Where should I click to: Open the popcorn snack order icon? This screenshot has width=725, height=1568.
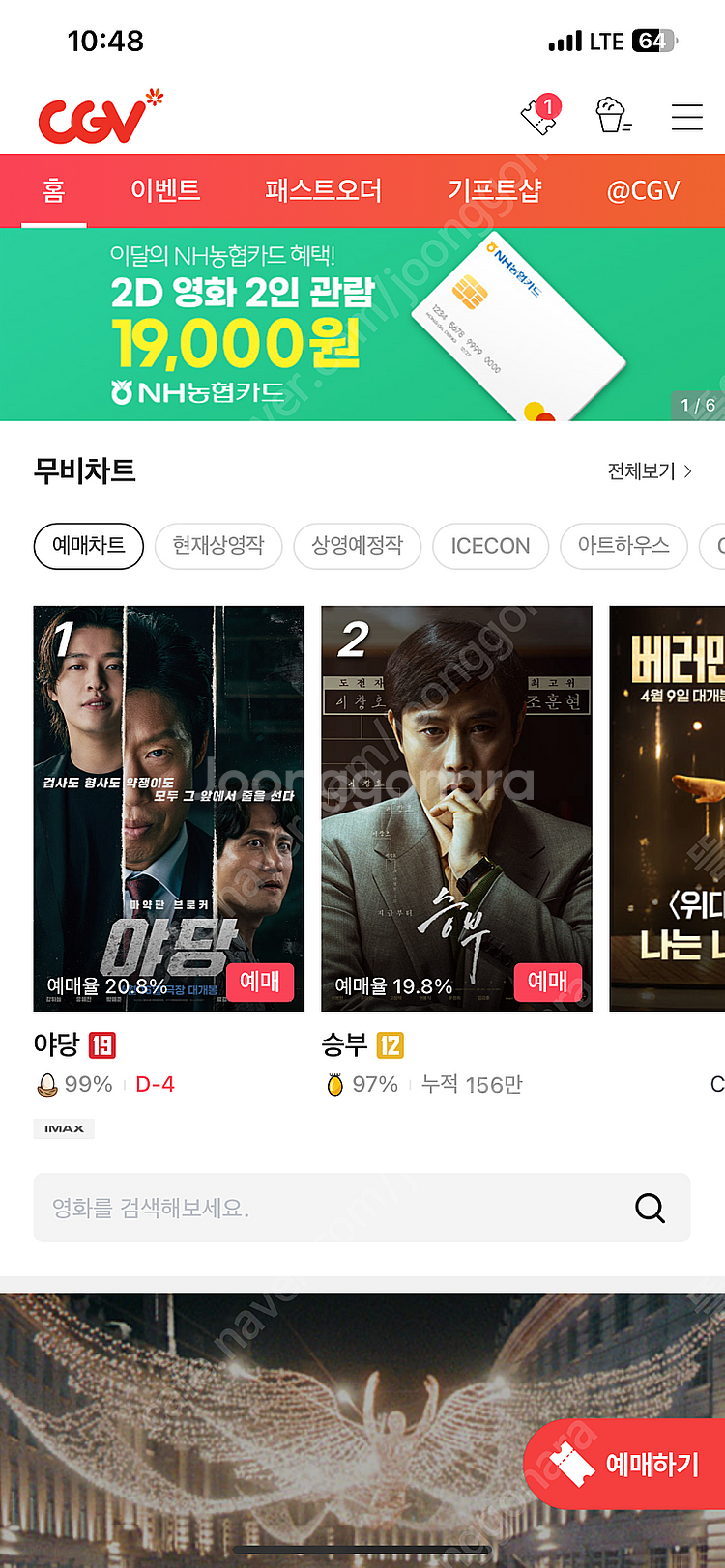pos(613,116)
